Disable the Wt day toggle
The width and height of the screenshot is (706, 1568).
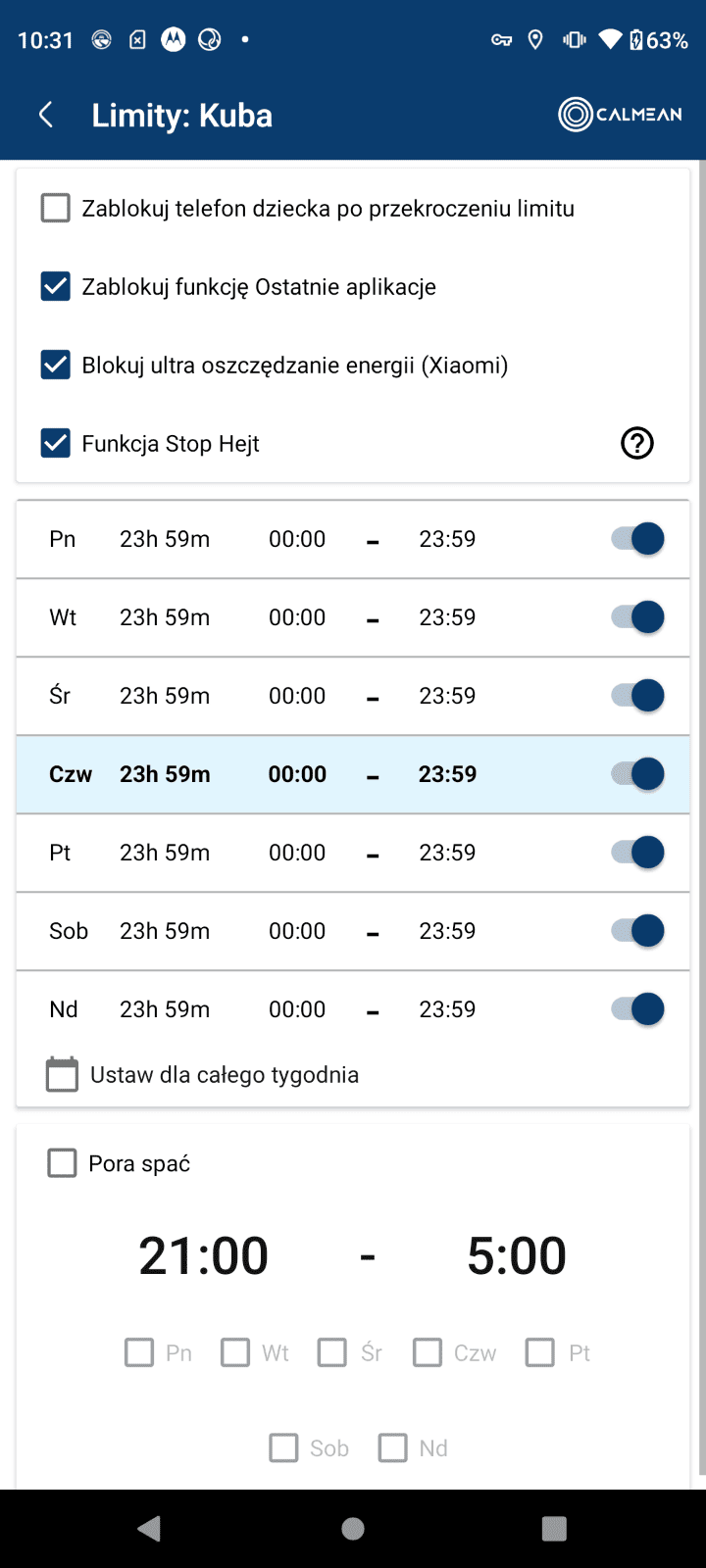[x=637, y=617]
